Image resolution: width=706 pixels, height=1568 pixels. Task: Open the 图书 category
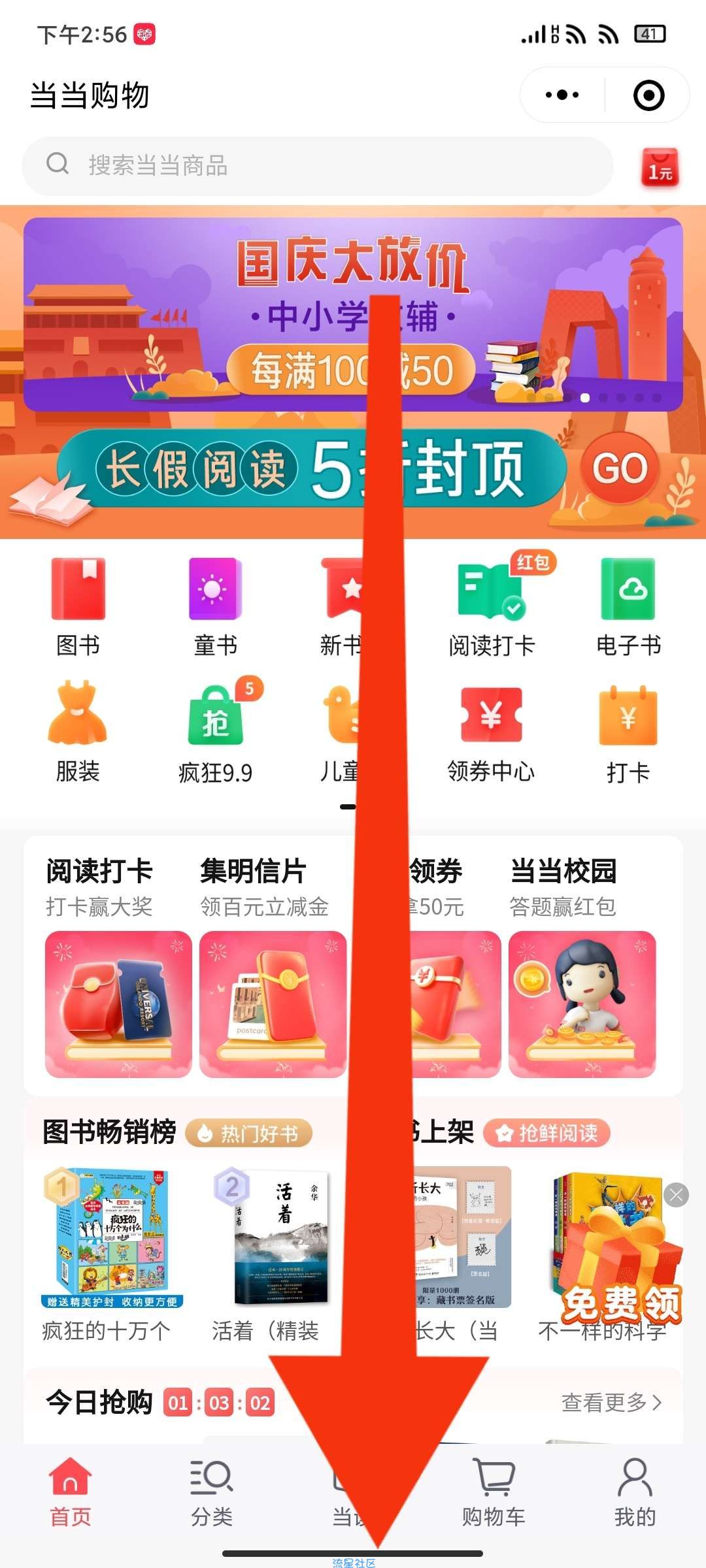[x=78, y=606]
